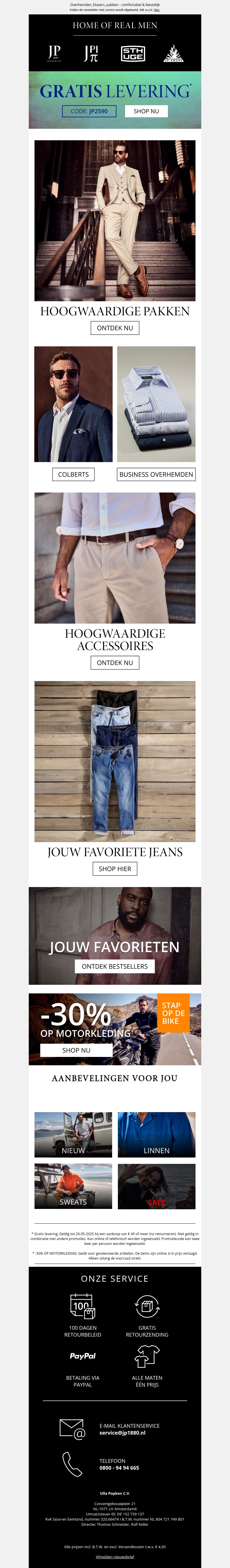Open the NIEUW recommendation tile
Image resolution: width=230 pixels, height=1568 pixels.
point(73,1135)
